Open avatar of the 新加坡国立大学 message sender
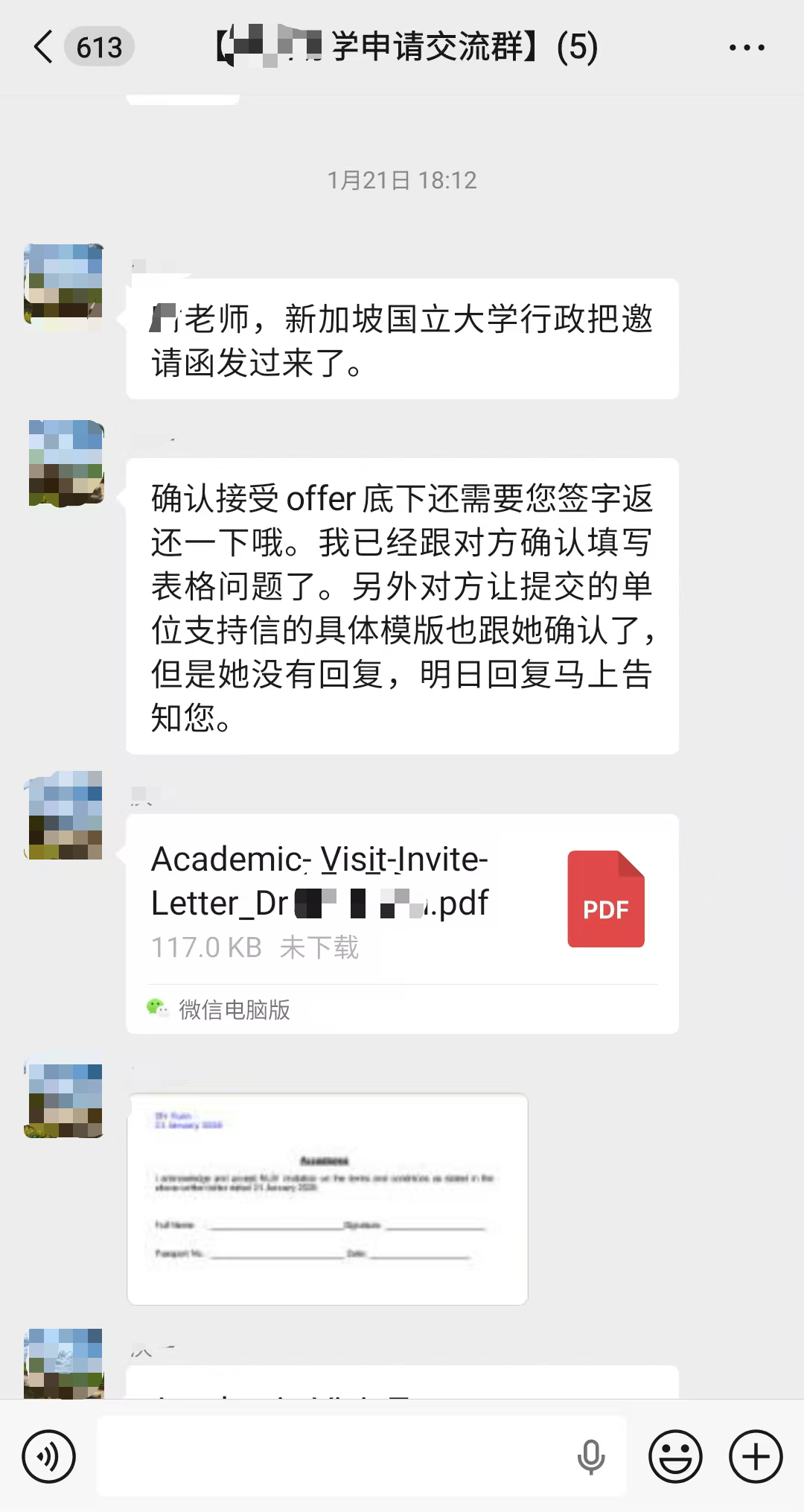Screen dimensions: 804x1512 click(x=64, y=284)
